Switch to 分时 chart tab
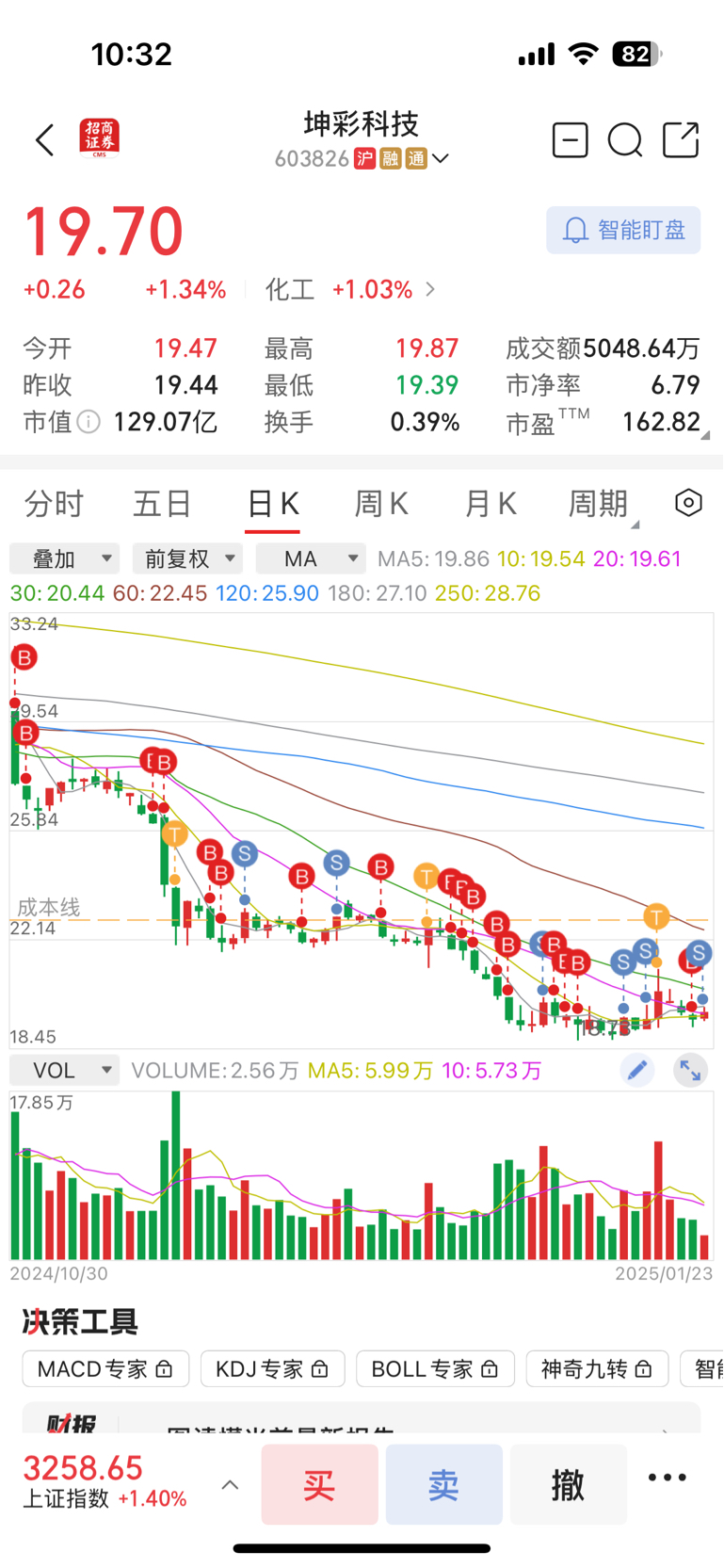 coord(54,504)
